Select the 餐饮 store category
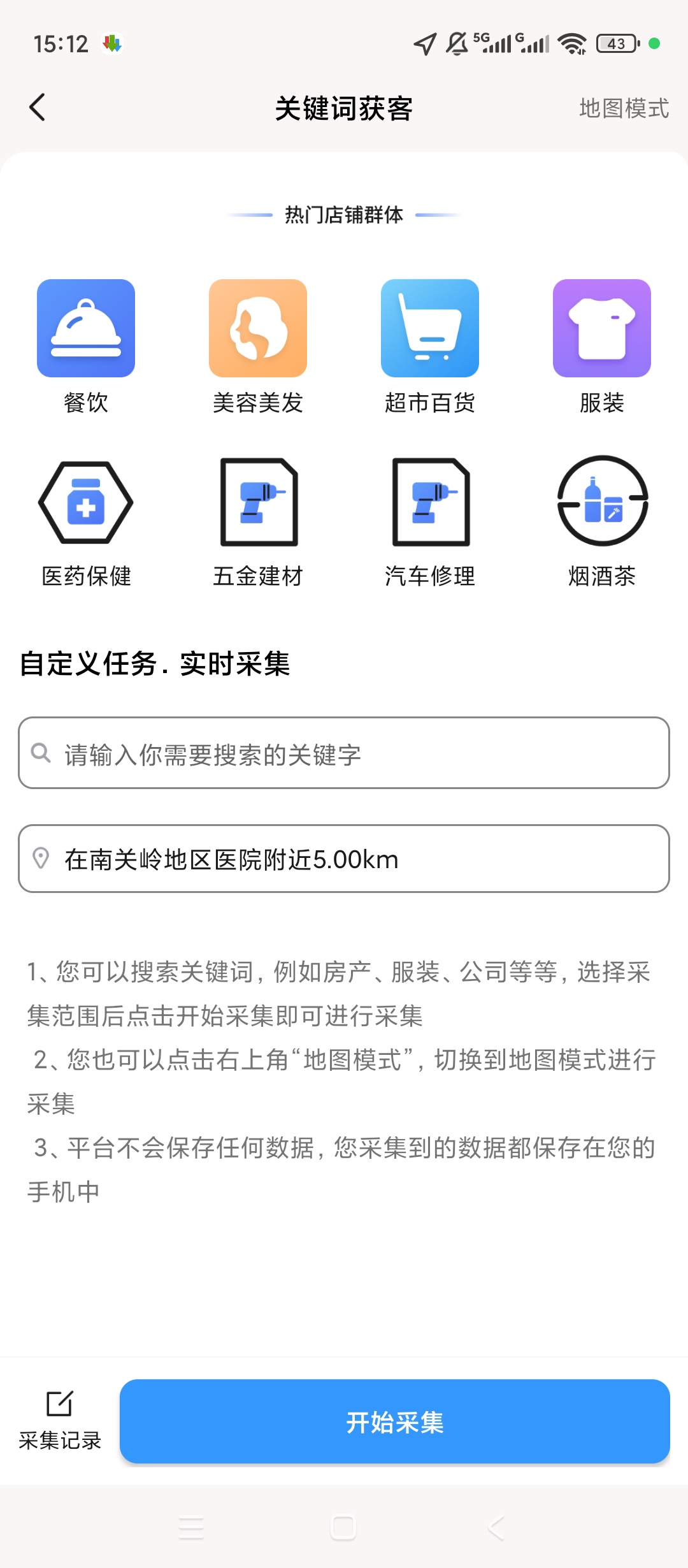Screen dimensions: 688x1568 click(86, 347)
